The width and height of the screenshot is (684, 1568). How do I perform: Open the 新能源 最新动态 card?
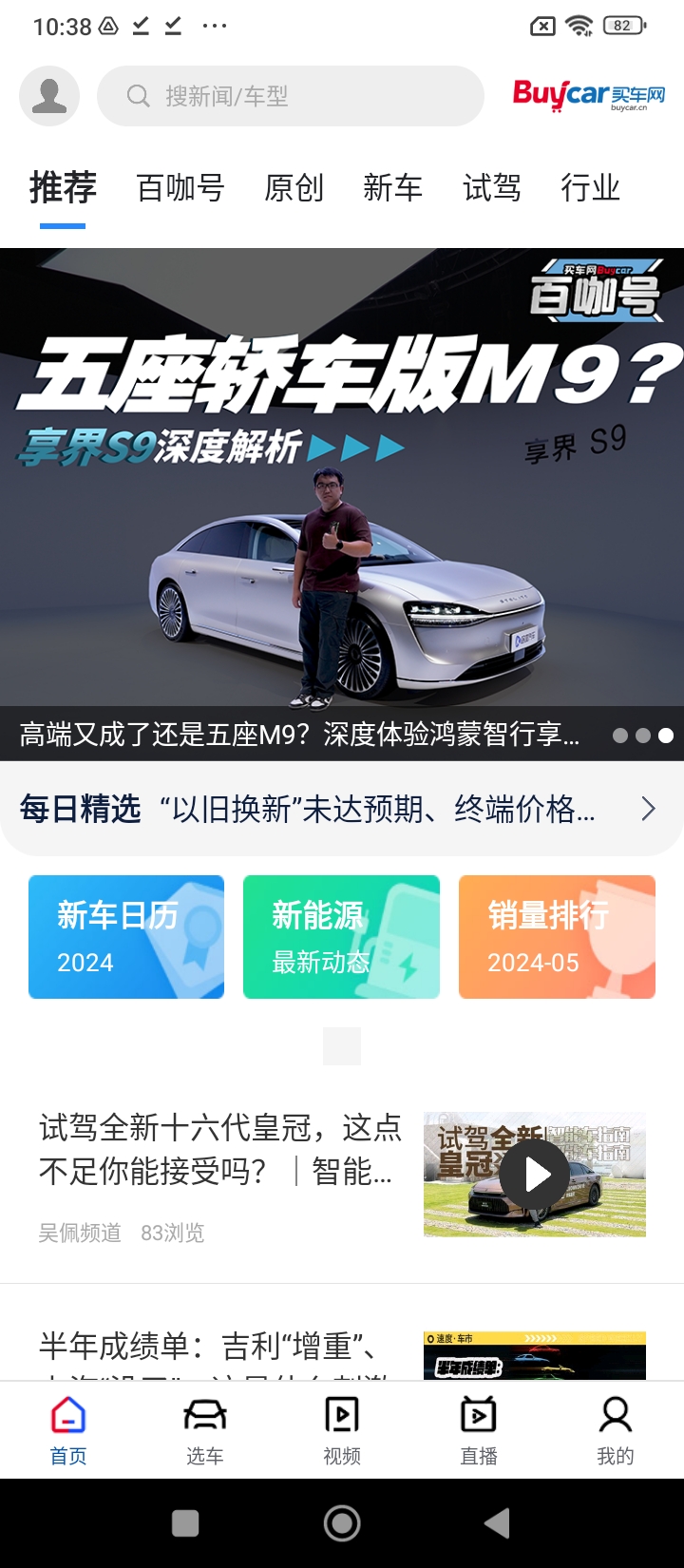pyautogui.click(x=341, y=937)
